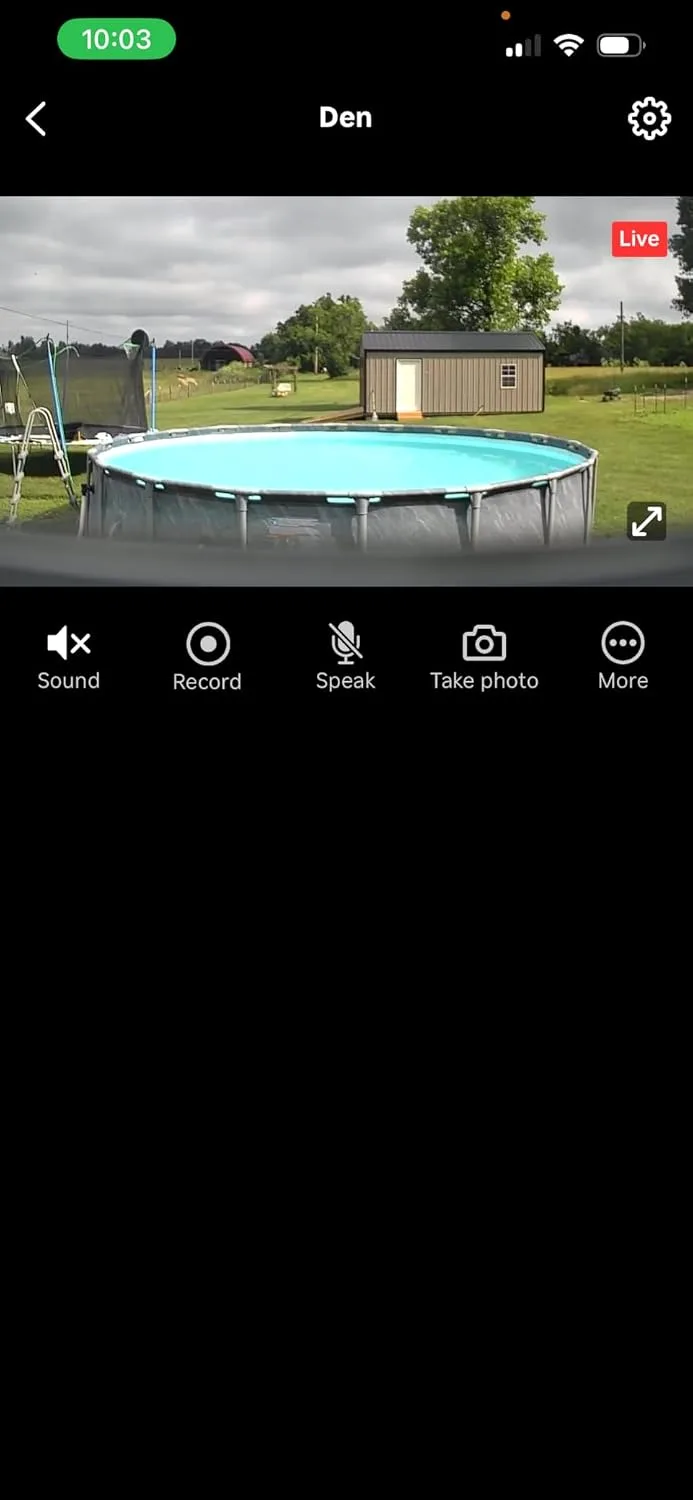Unmute the camera sound
Viewport: 693px width, 1500px height.
[x=69, y=657]
